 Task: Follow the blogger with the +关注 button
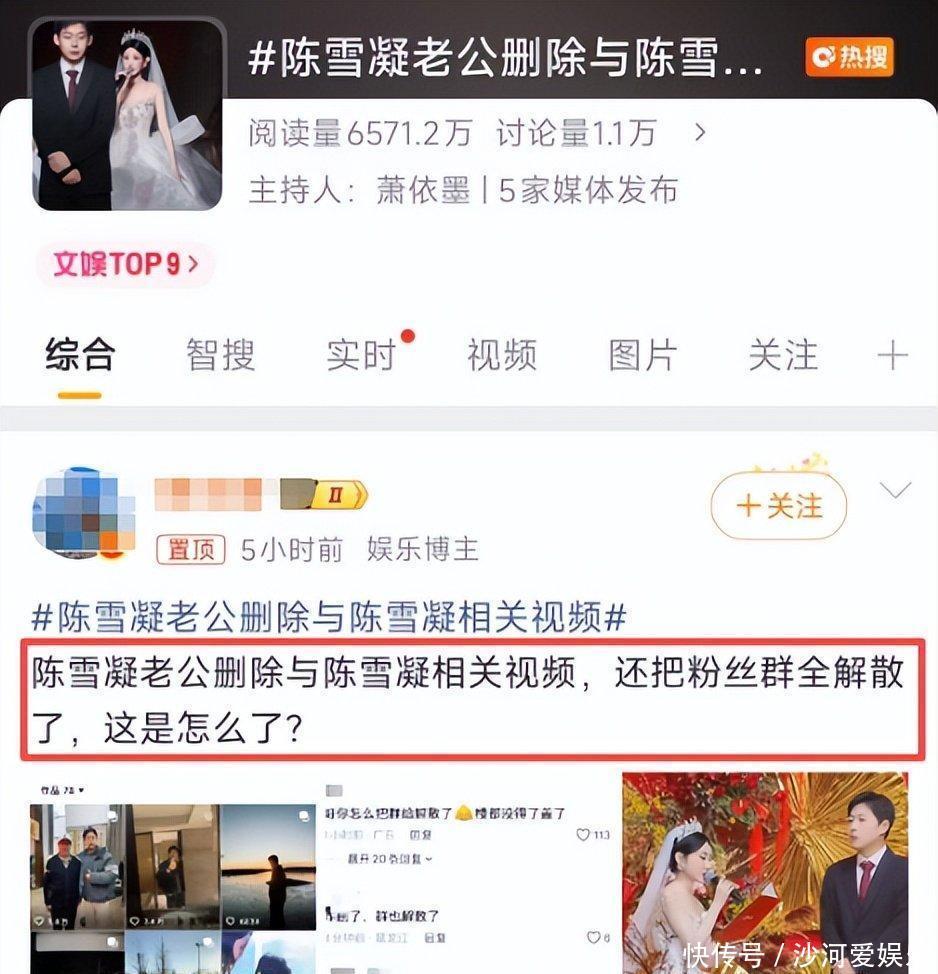tap(779, 506)
